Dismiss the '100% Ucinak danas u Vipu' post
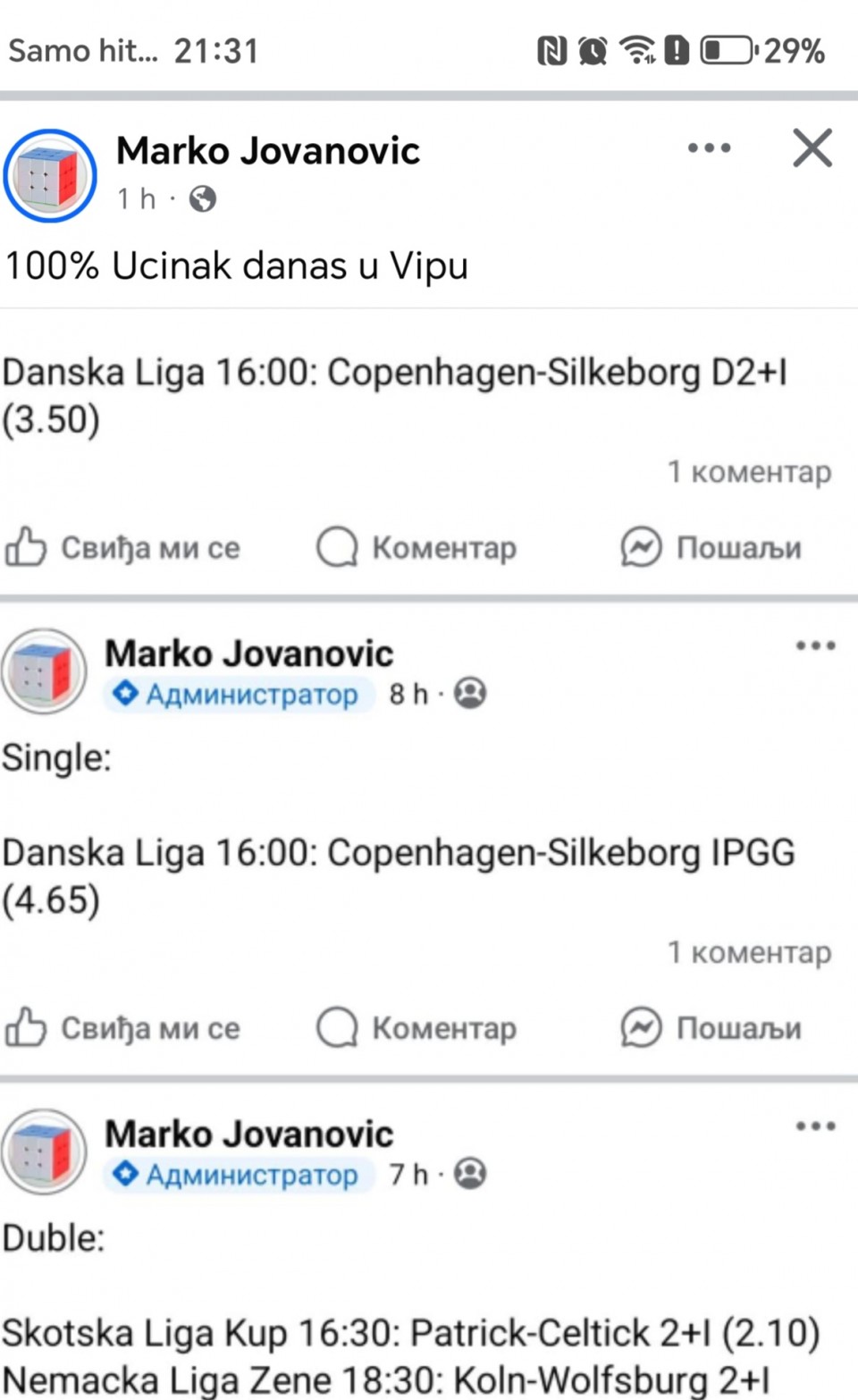The width and height of the screenshot is (858, 1400). pyautogui.click(x=812, y=148)
